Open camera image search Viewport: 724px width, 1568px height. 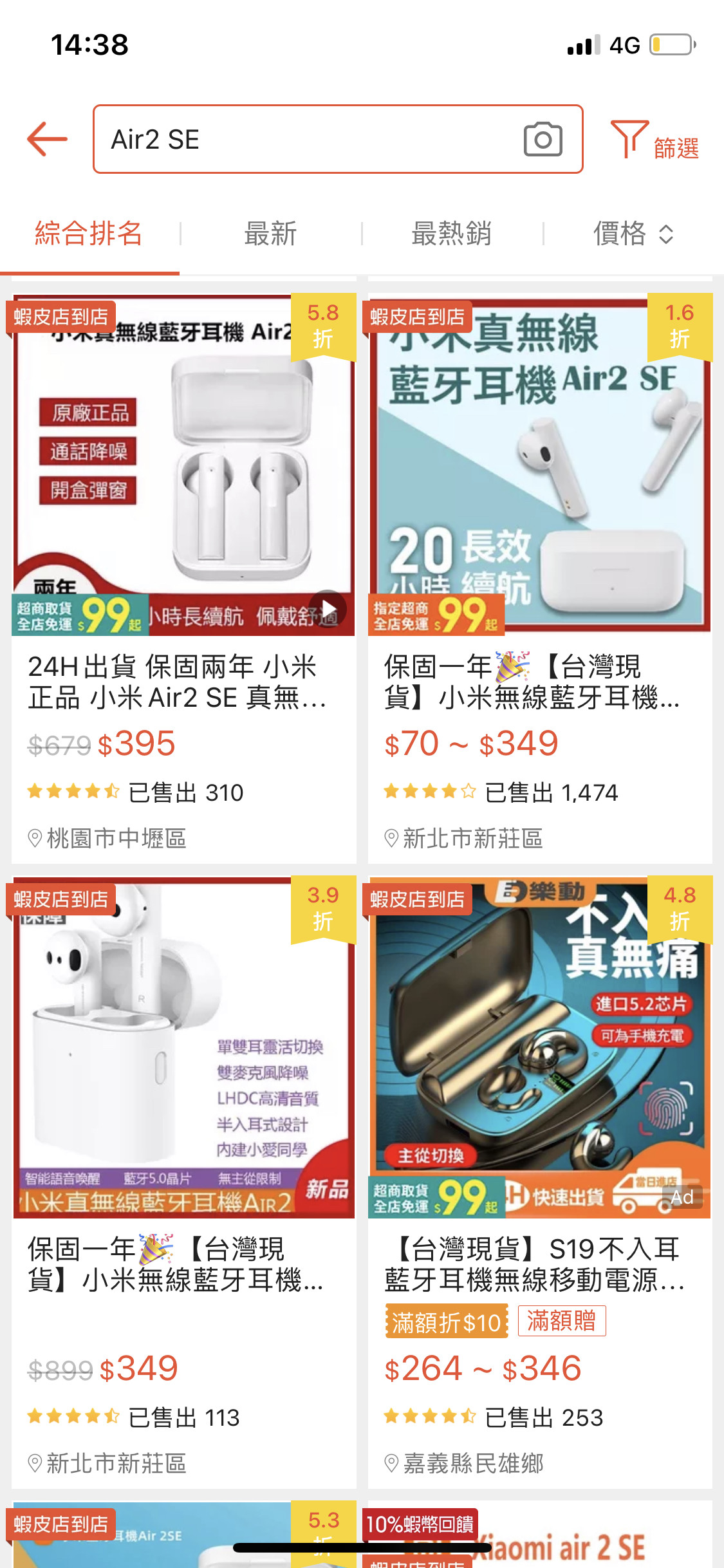pyautogui.click(x=543, y=139)
